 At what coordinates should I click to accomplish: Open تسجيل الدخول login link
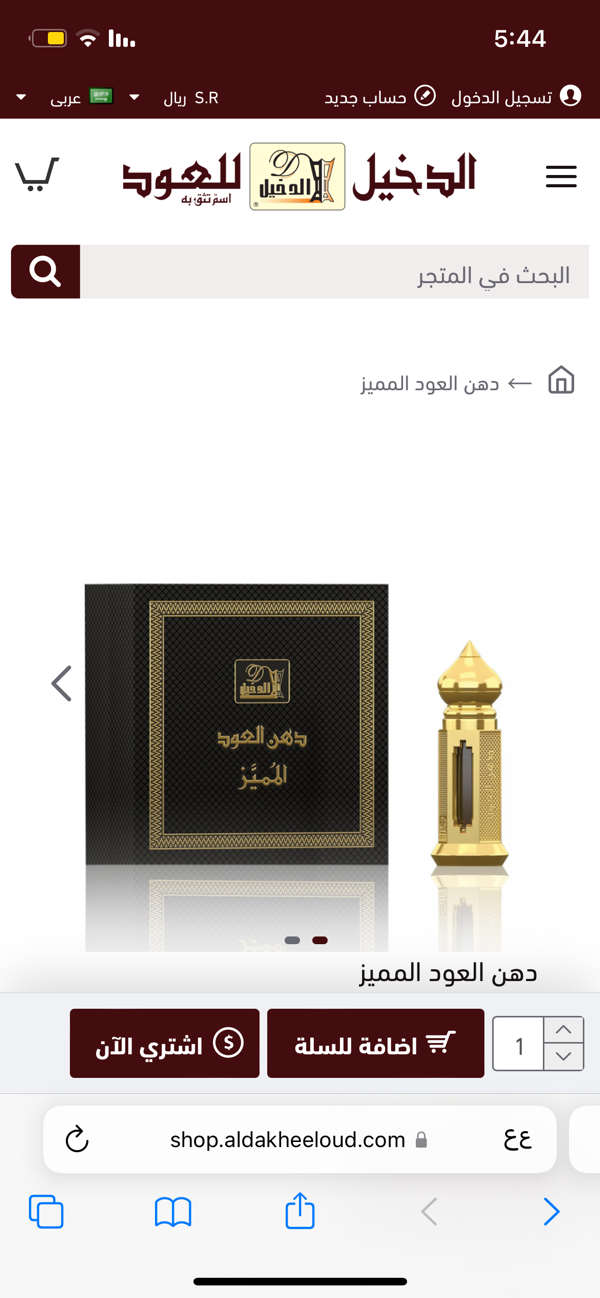pos(514,97)
